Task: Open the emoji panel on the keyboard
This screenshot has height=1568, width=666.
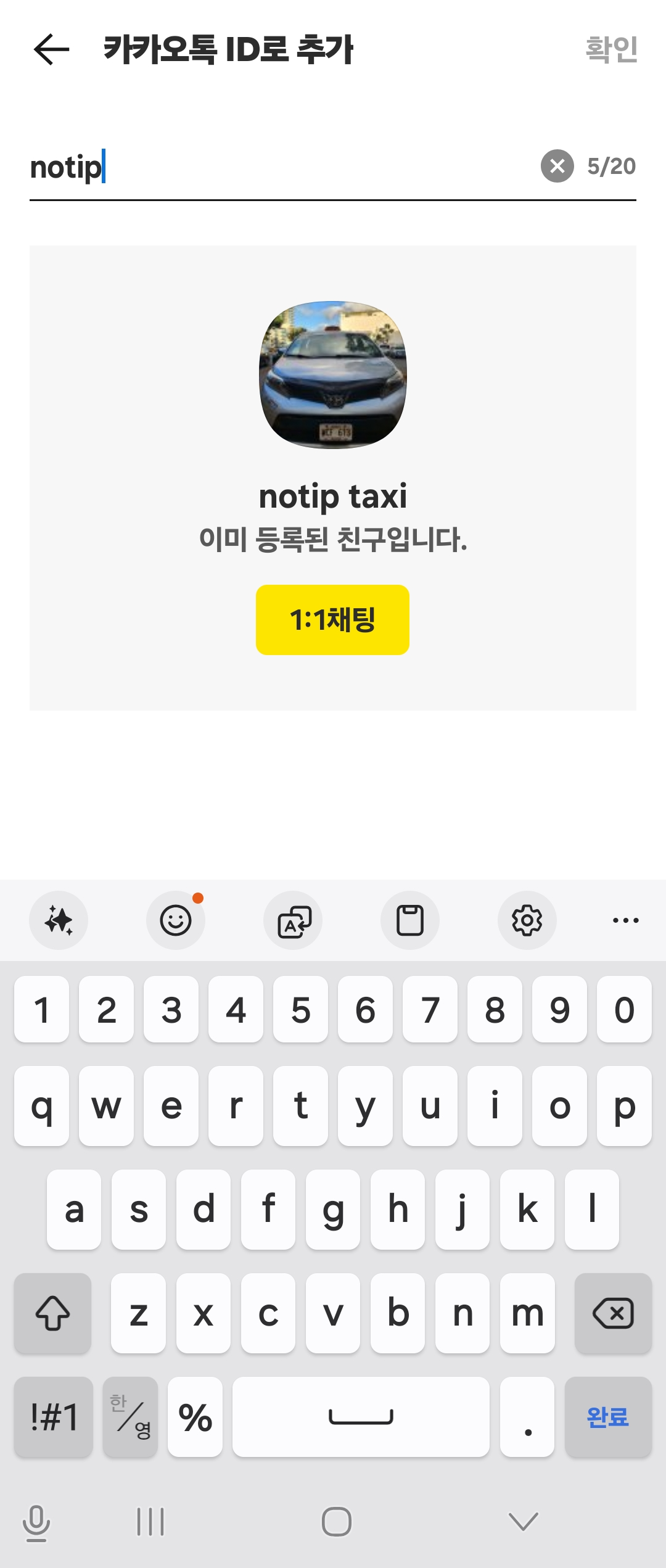Action: click(x=176, y=920)
